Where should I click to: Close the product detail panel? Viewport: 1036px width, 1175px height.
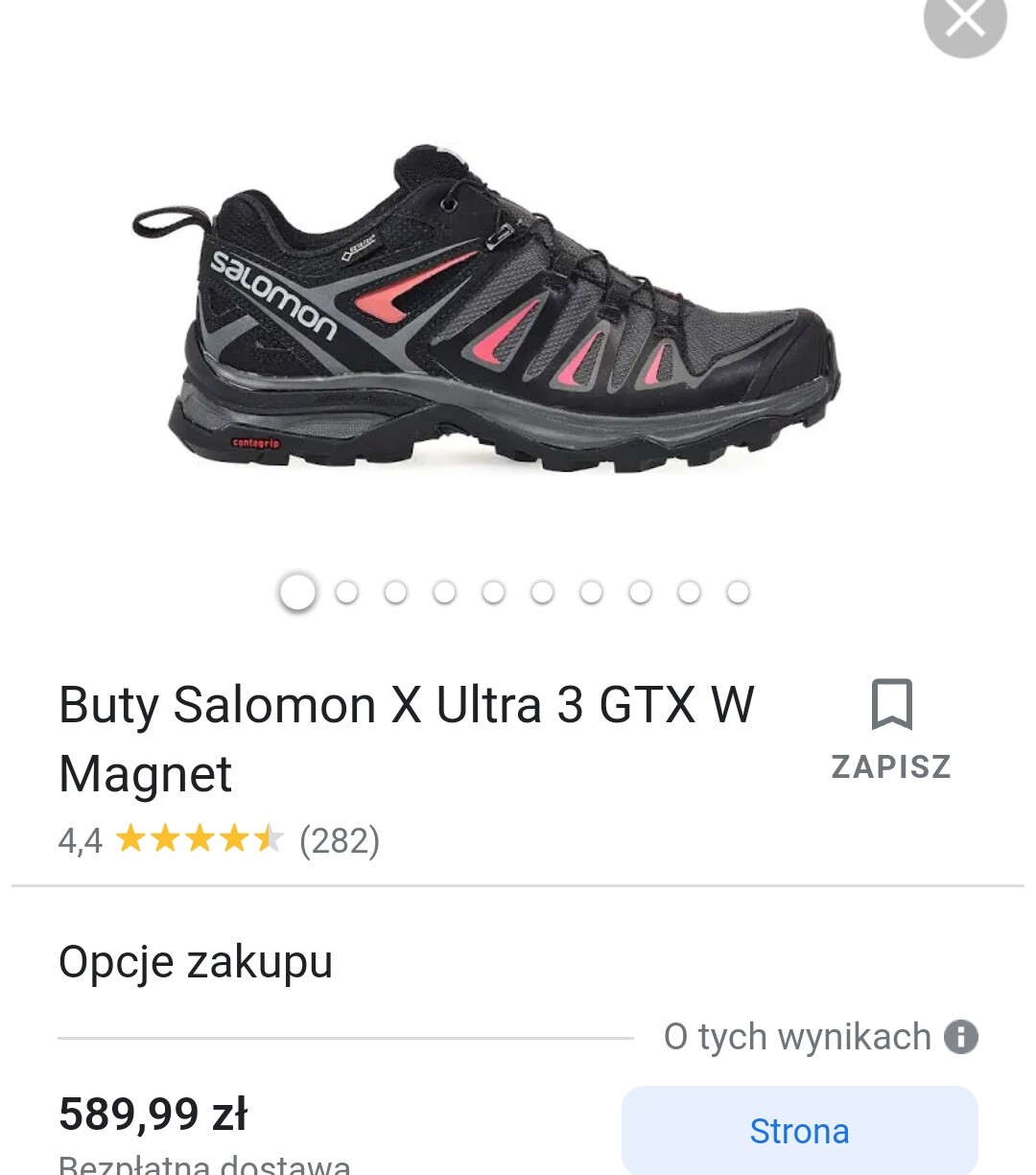point(964,19)
